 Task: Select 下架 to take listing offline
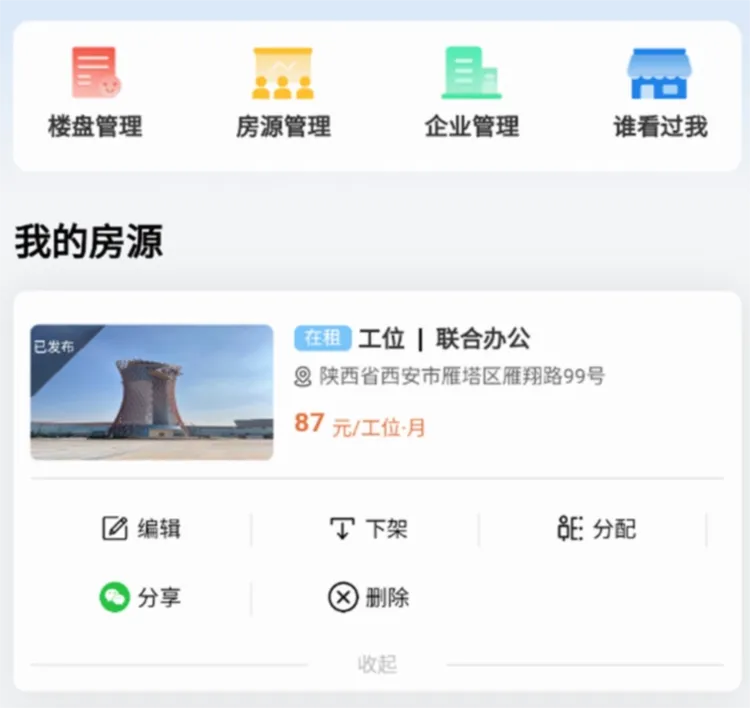click(368, 529)
